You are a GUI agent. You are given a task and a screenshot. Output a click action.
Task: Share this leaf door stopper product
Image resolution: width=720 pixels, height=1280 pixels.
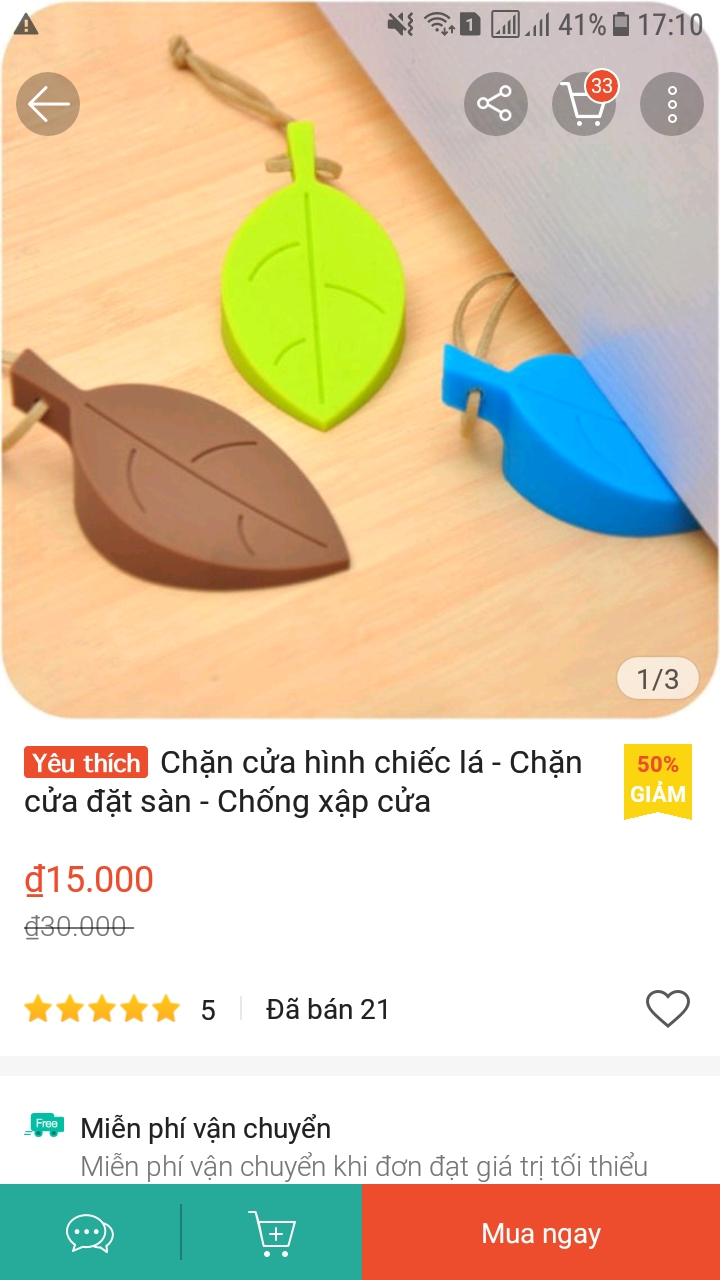click(x=495, y=104)
